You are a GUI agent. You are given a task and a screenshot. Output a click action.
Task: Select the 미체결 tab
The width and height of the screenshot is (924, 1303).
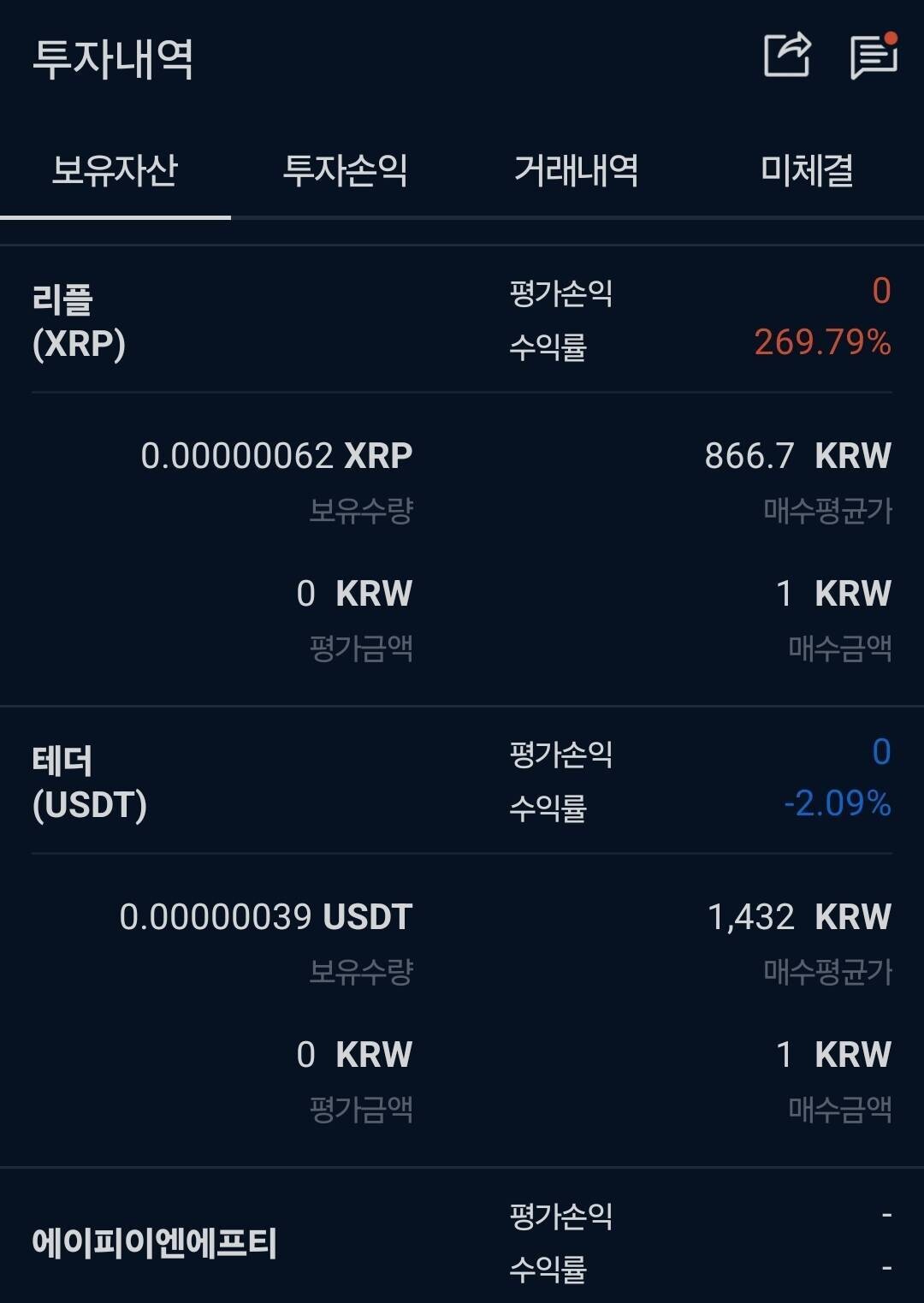pos(808,170)
